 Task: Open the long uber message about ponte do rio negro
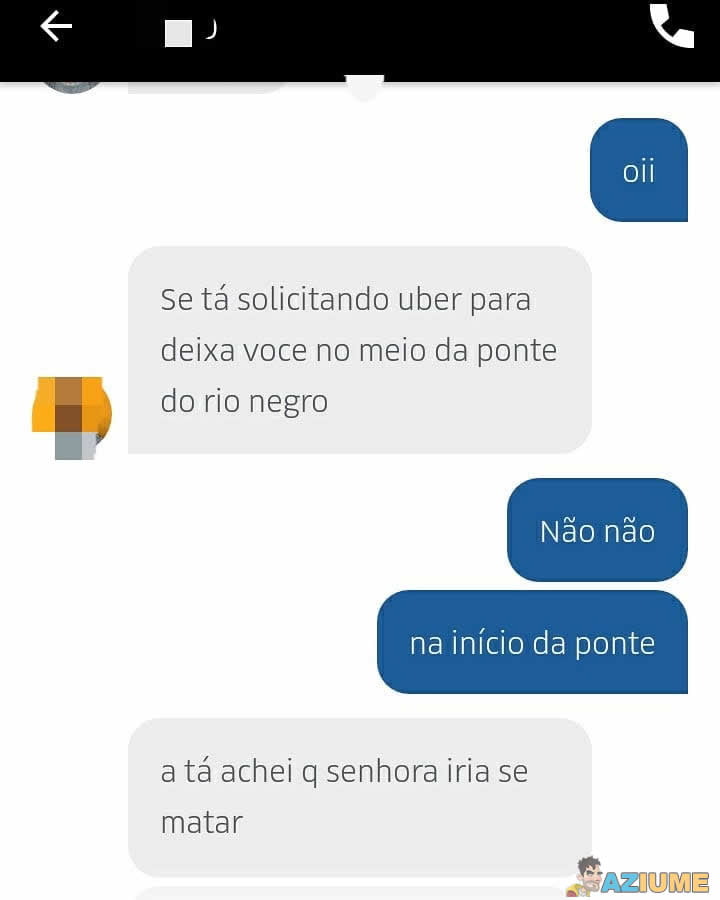[360, 350]
